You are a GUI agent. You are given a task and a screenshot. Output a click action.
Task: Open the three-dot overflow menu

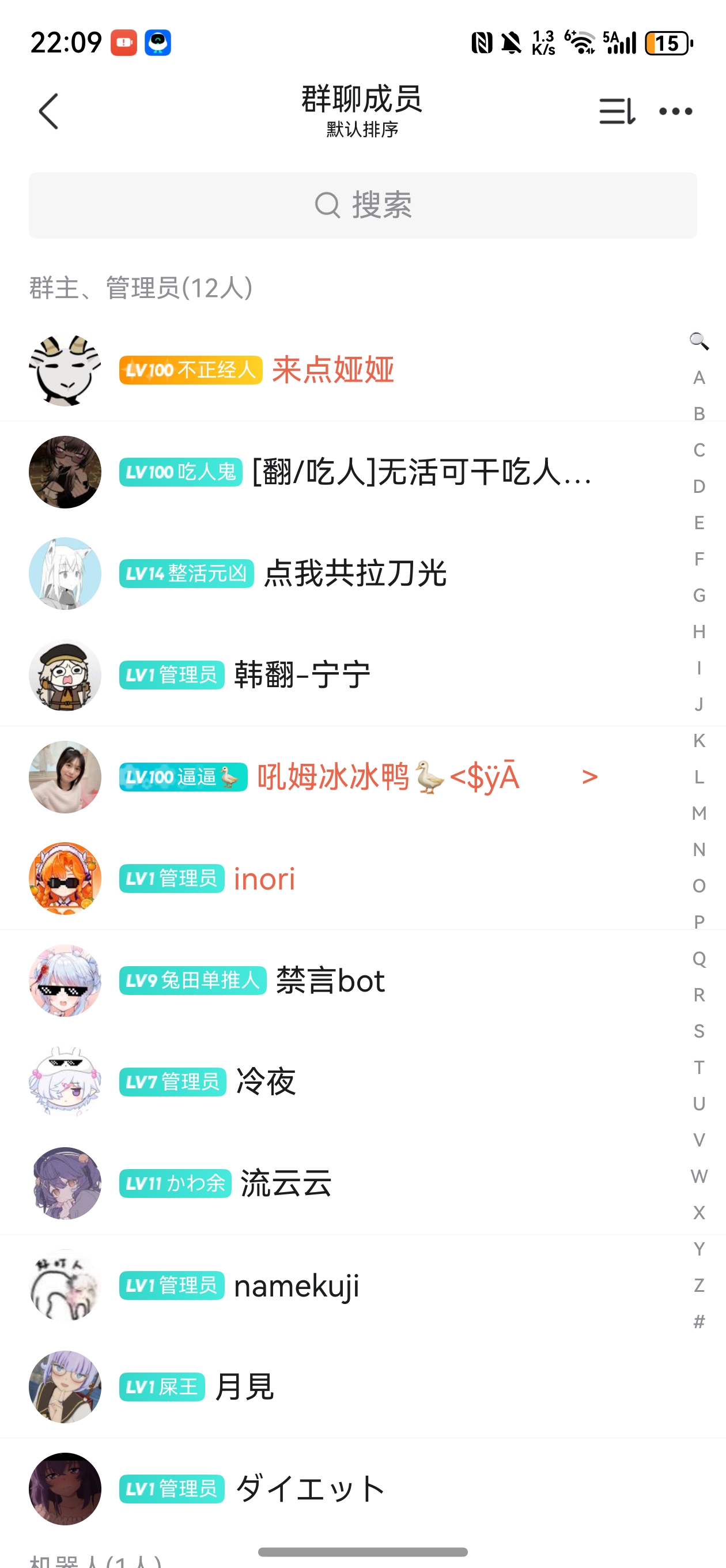(x=675, y=111)
